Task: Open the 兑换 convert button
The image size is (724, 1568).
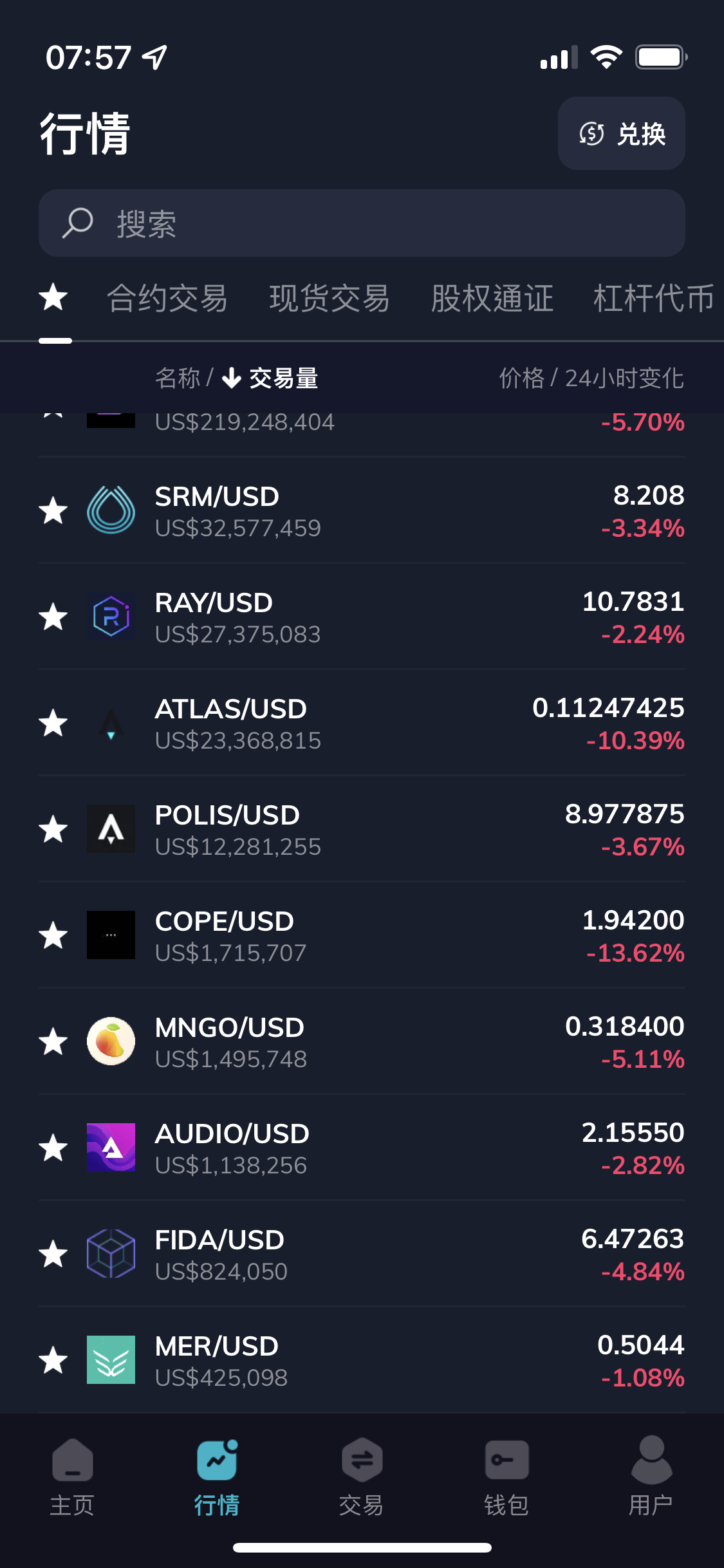Action: click(x=621, y=133)
